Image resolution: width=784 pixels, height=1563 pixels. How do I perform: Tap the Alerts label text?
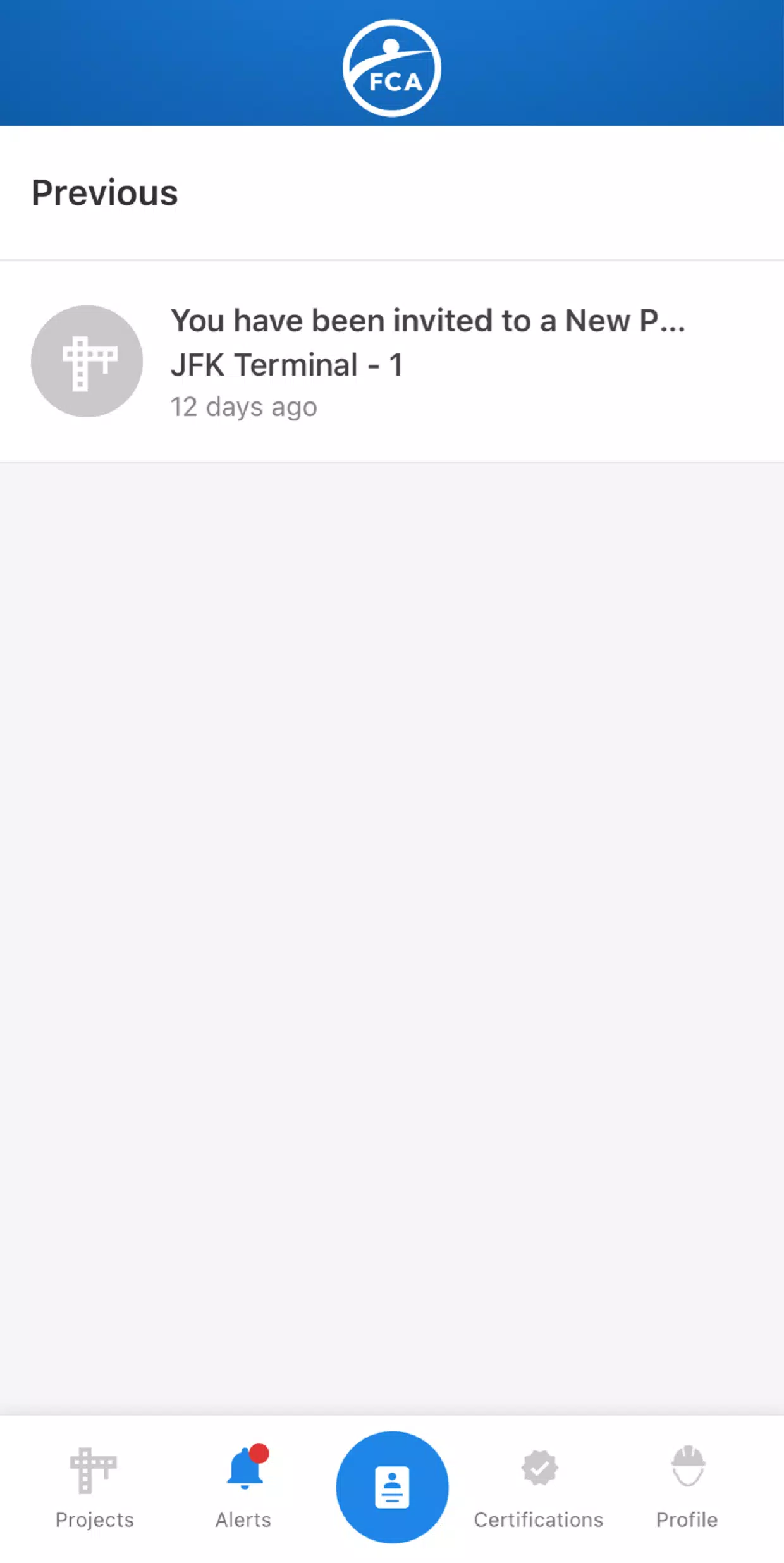pyautogui.click(x=243, y=1520)
